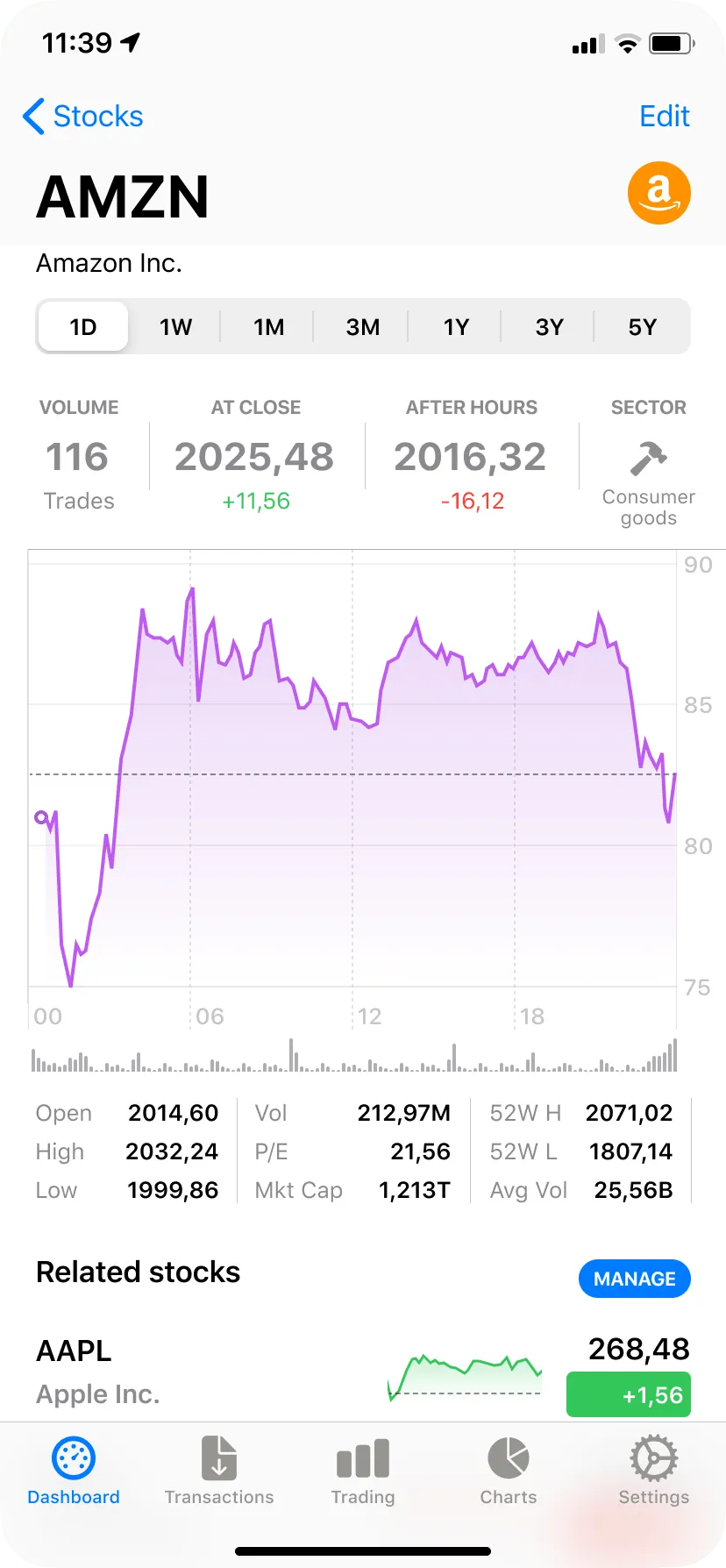Go back to Stocks list
This screenshot has width=726, height=1568.
83,116
